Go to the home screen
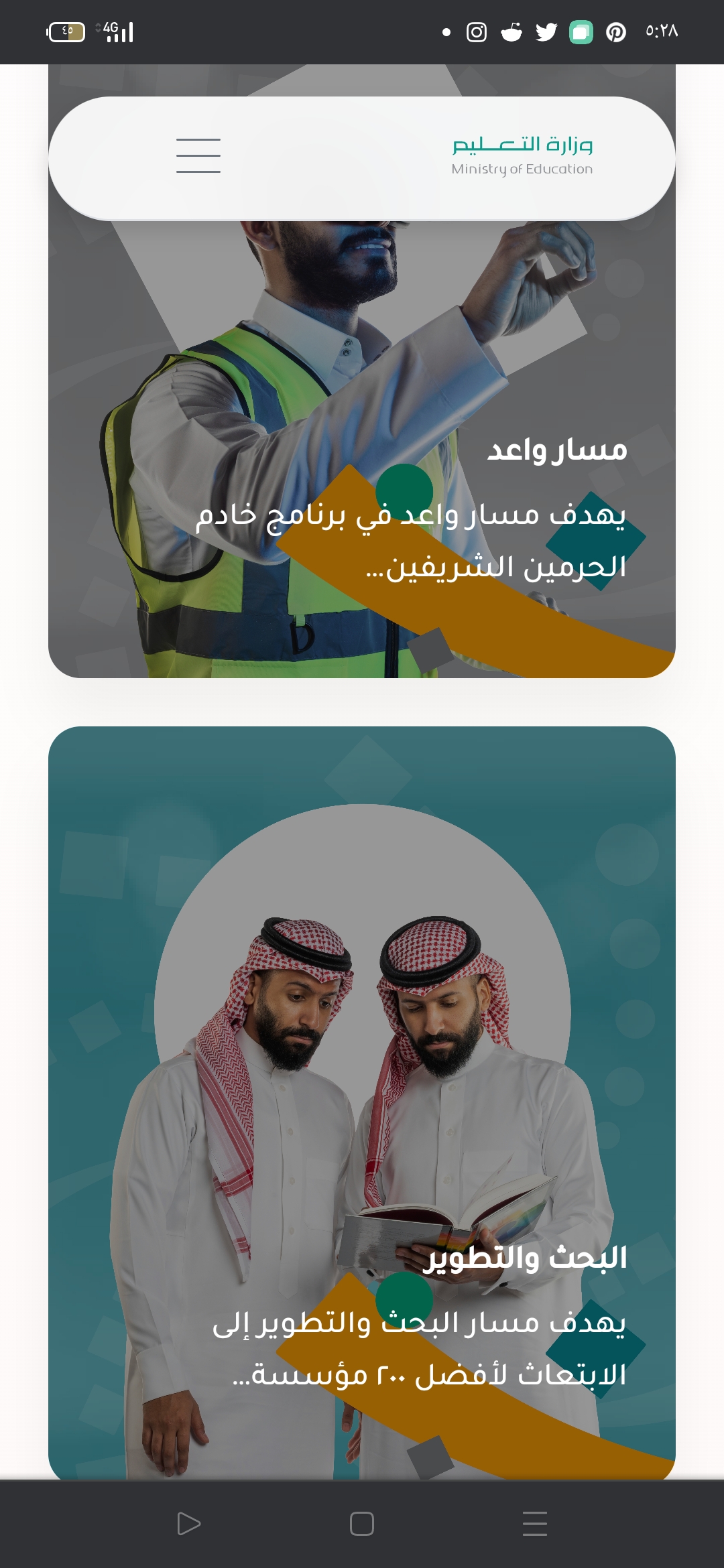 [362, 1524]
